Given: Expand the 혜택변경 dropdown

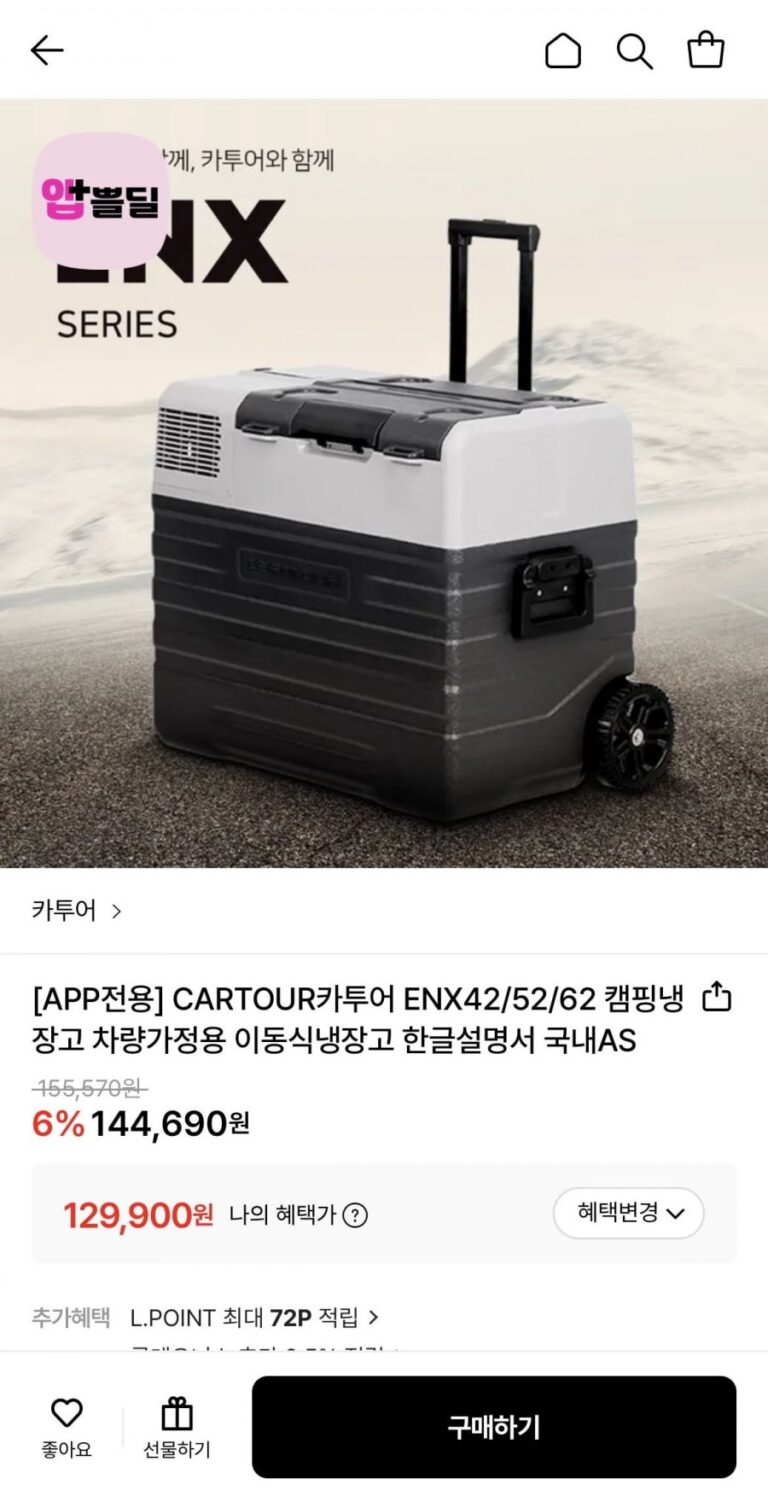Looking at the screenshot, I should click(628, 1213).
